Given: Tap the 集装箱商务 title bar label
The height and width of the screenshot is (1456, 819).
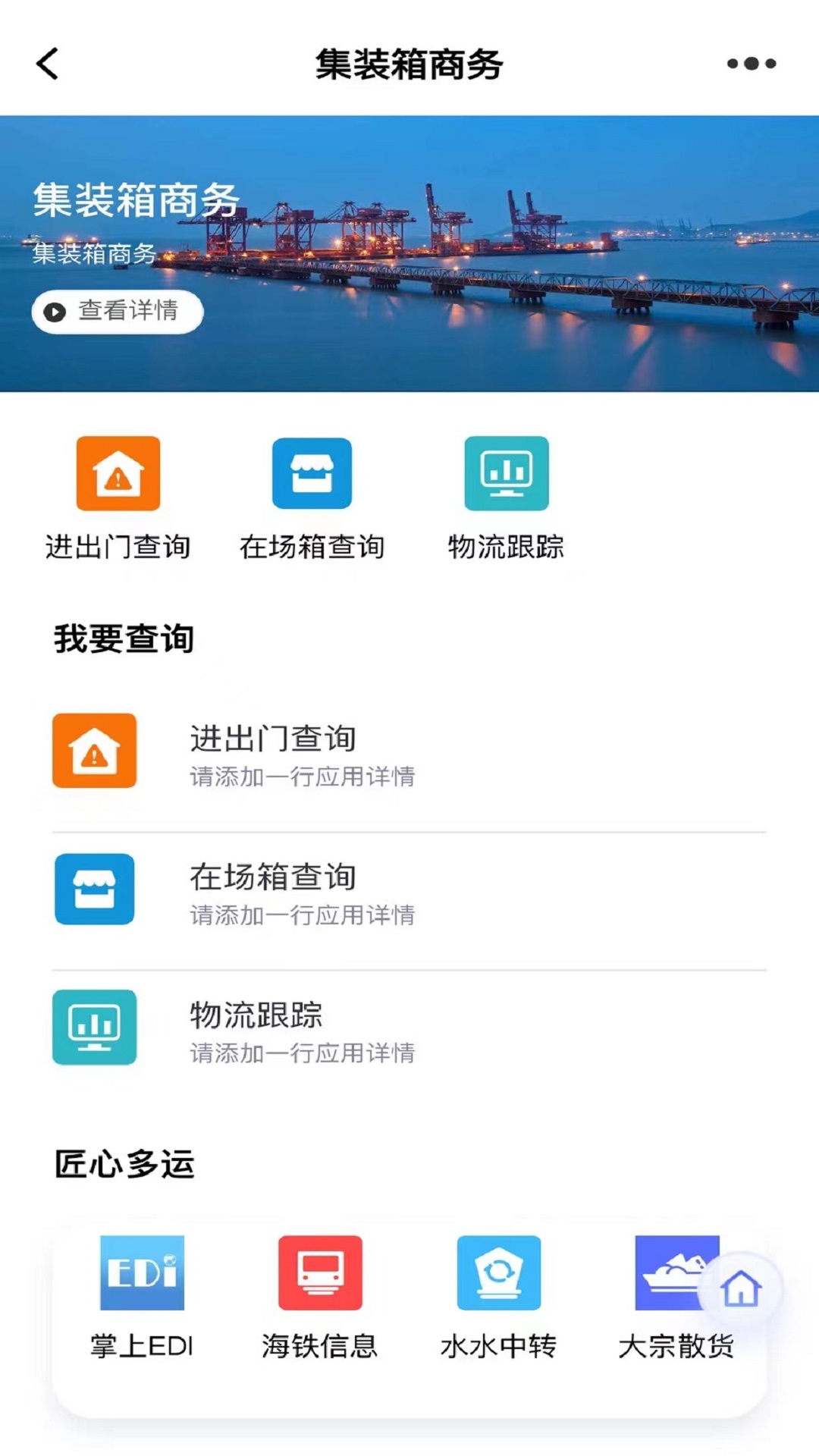Looking at the screenshot, I should tap(409, 64).
